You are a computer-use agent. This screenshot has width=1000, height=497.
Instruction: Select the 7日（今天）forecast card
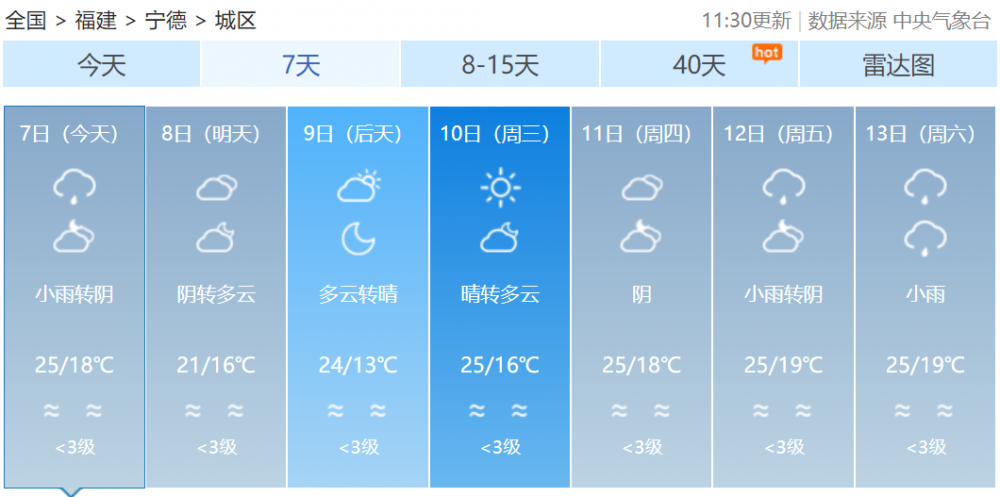point(74,296)
